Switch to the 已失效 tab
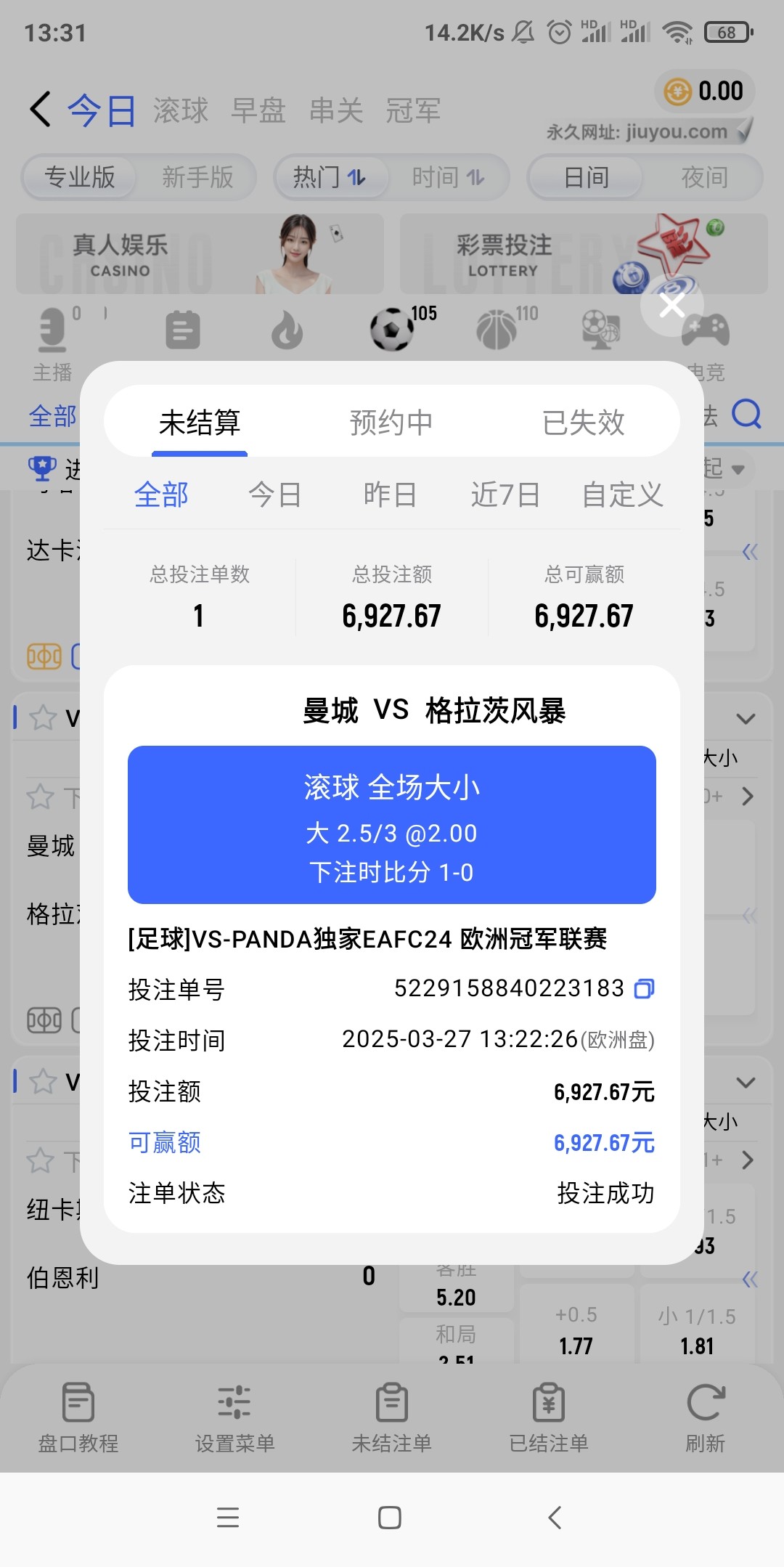Image resolution: width=784 pixels, height=1567 pixels. point(583,422)
